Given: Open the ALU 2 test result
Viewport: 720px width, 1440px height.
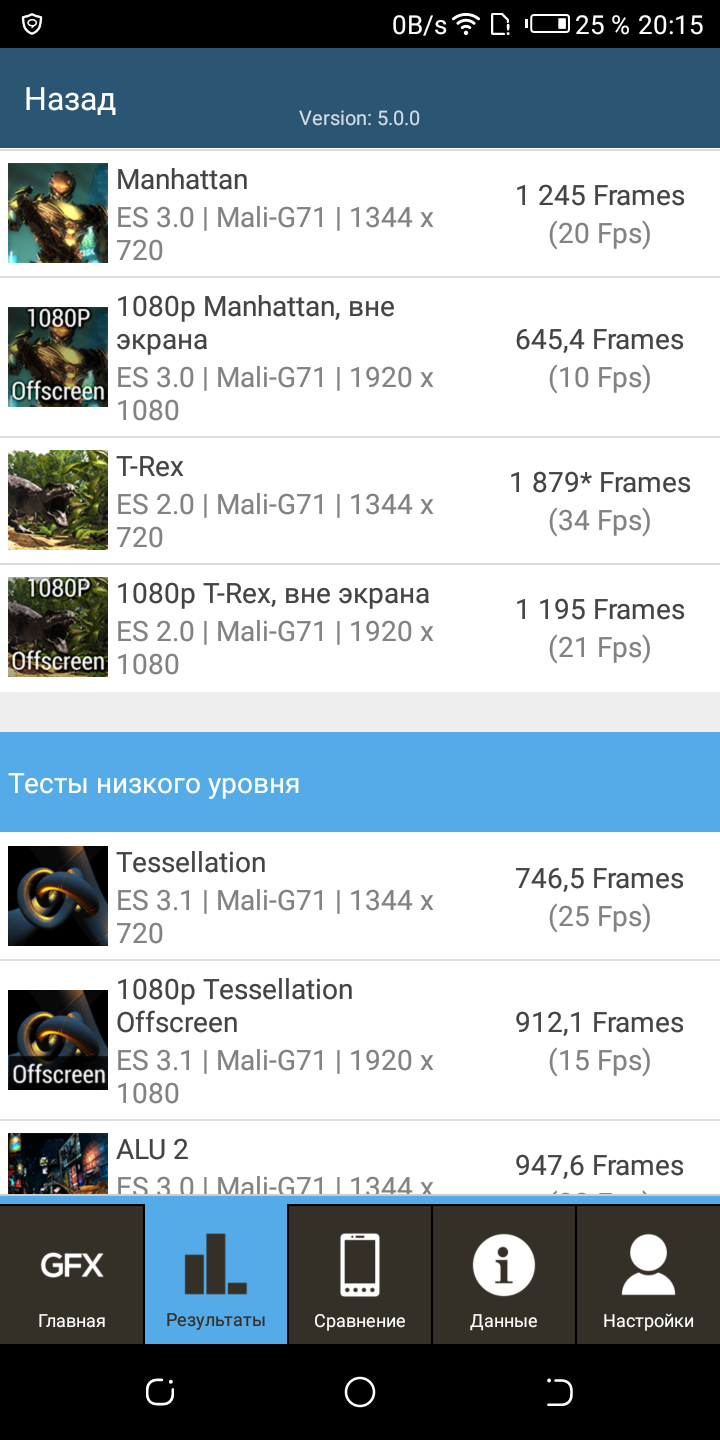Looking at the screenshot, I should [360, 1158].
